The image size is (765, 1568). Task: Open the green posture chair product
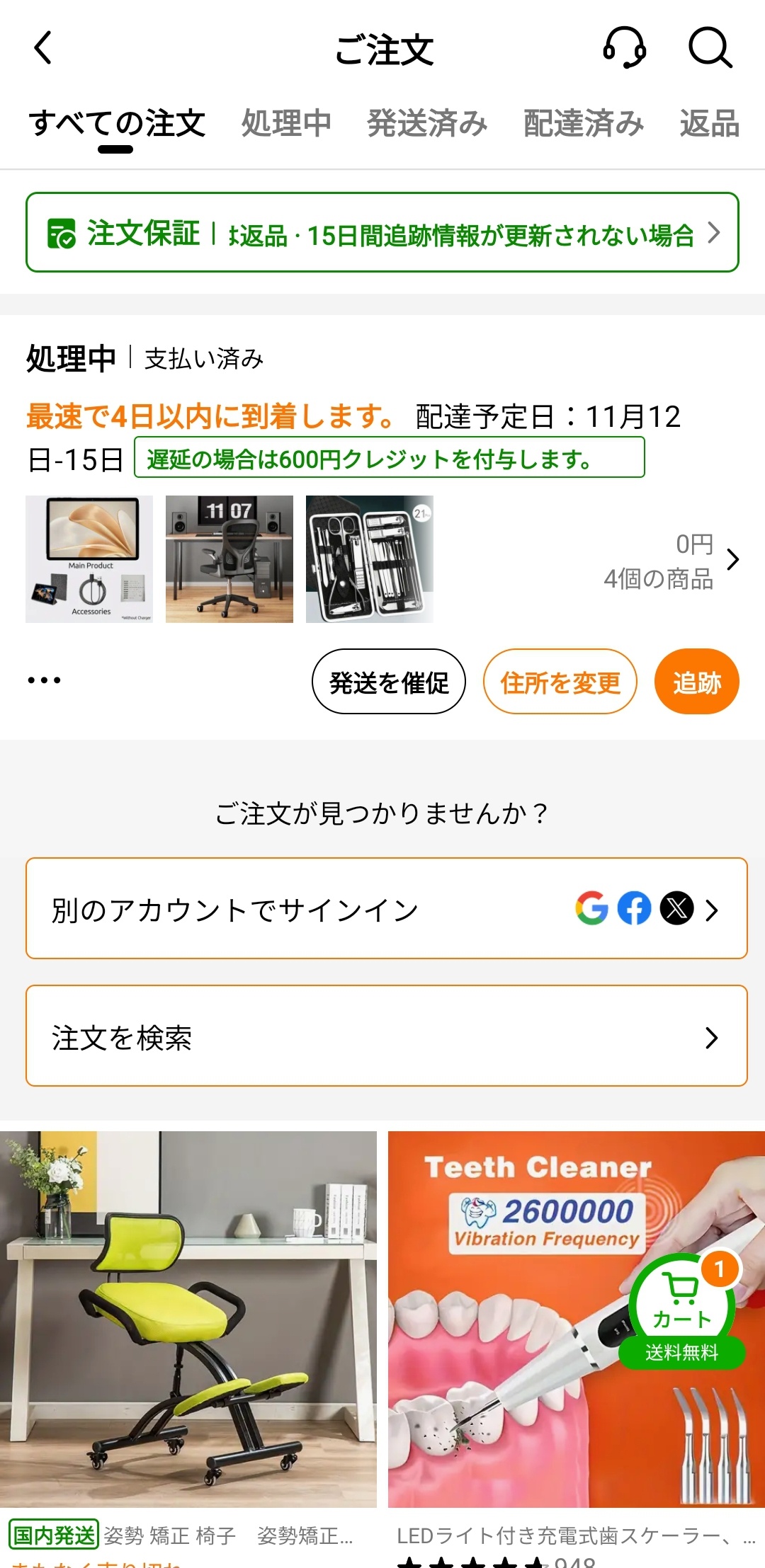click(188, 1320)
